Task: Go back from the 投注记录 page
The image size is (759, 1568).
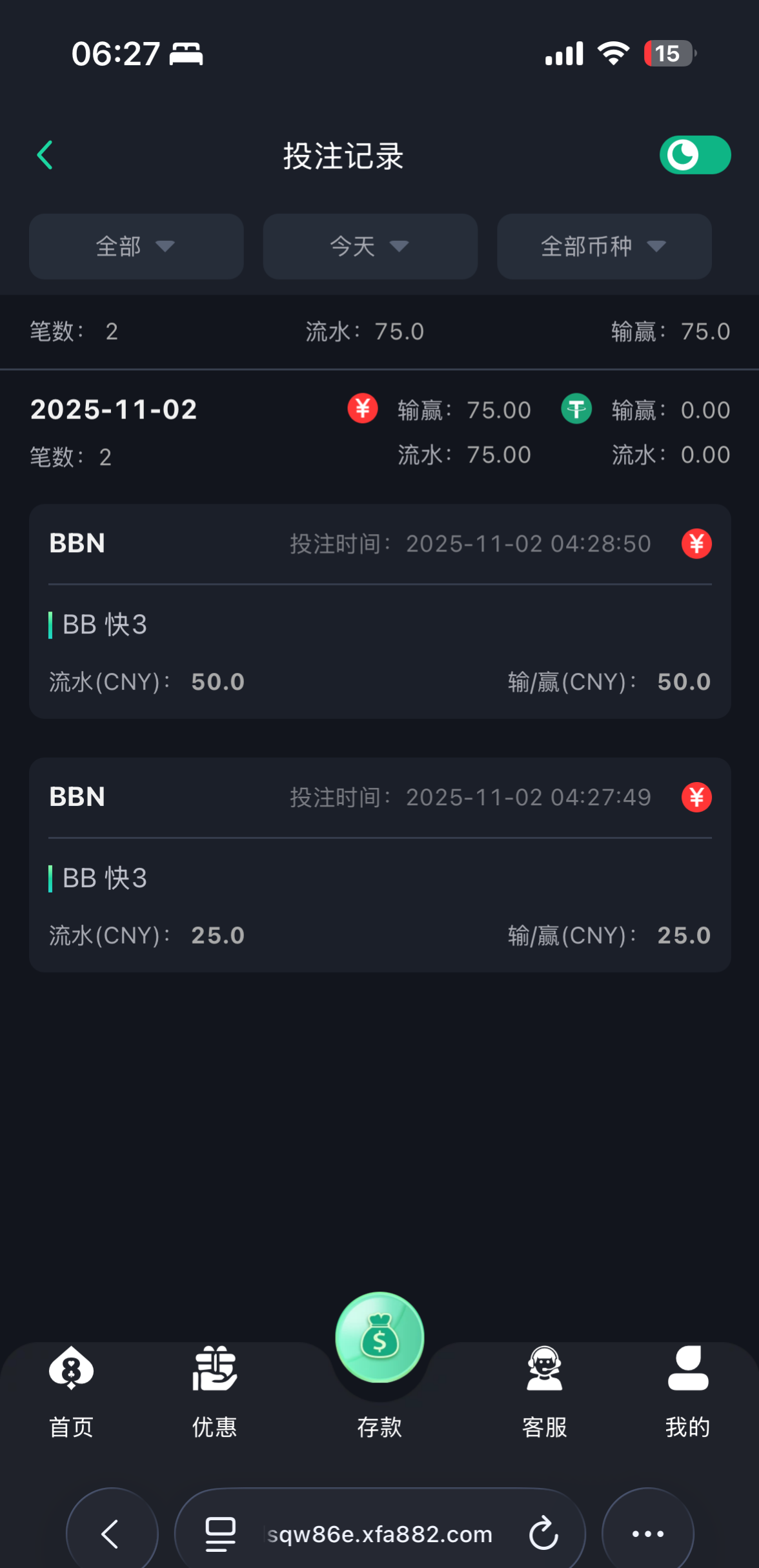Action: click(45, 156)
